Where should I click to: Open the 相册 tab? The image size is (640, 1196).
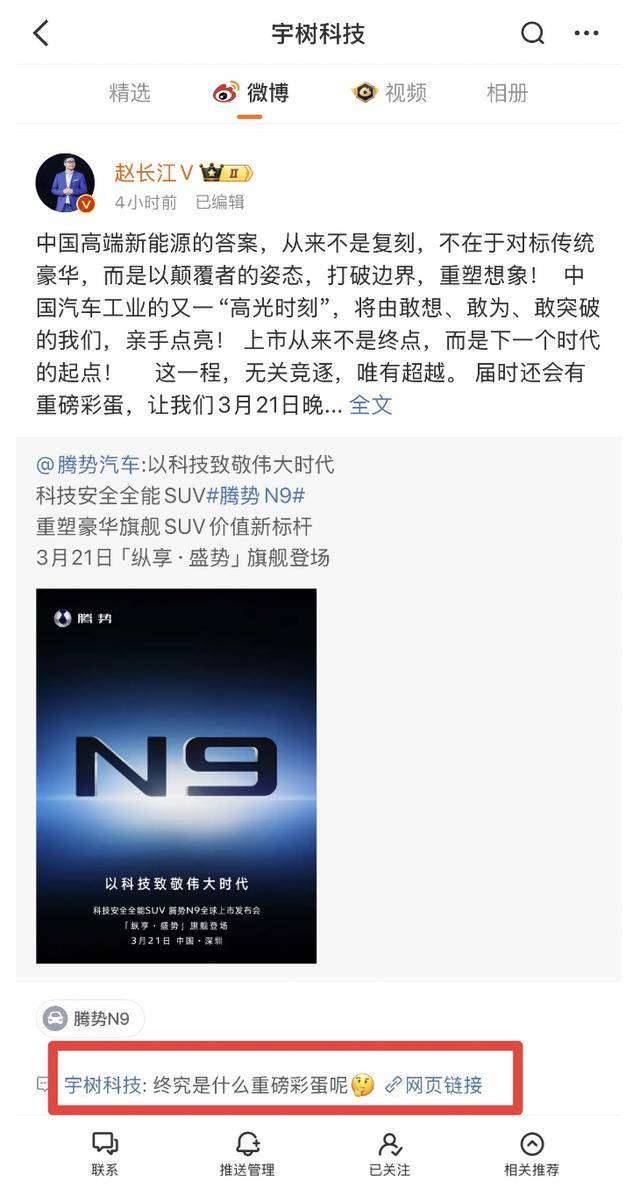[x=507, y=93]
